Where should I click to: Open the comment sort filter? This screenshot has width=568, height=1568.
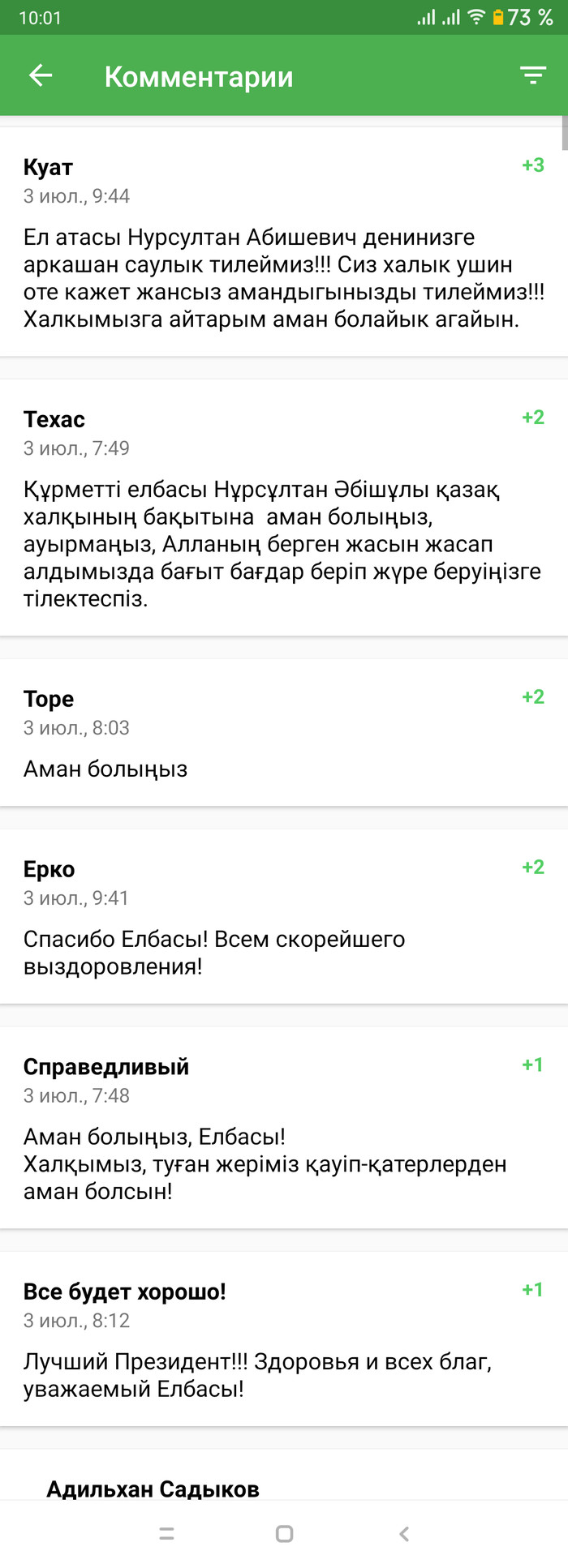(x=532, y=76)
